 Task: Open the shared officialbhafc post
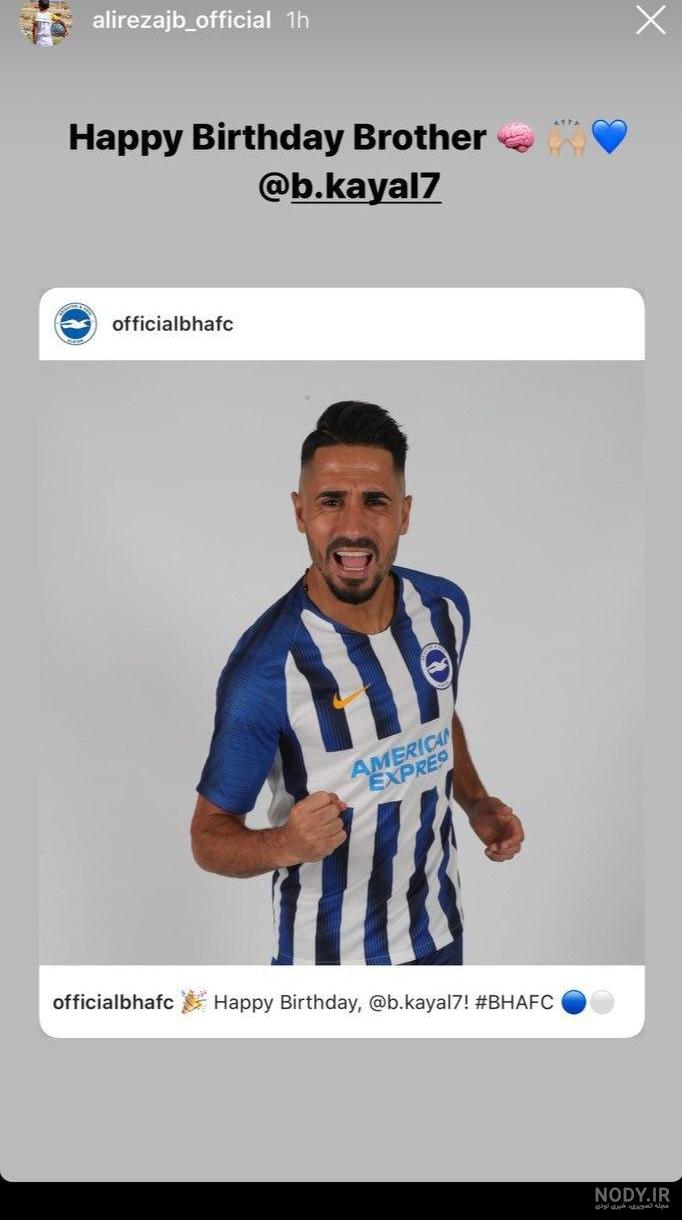tap(342, 662)
